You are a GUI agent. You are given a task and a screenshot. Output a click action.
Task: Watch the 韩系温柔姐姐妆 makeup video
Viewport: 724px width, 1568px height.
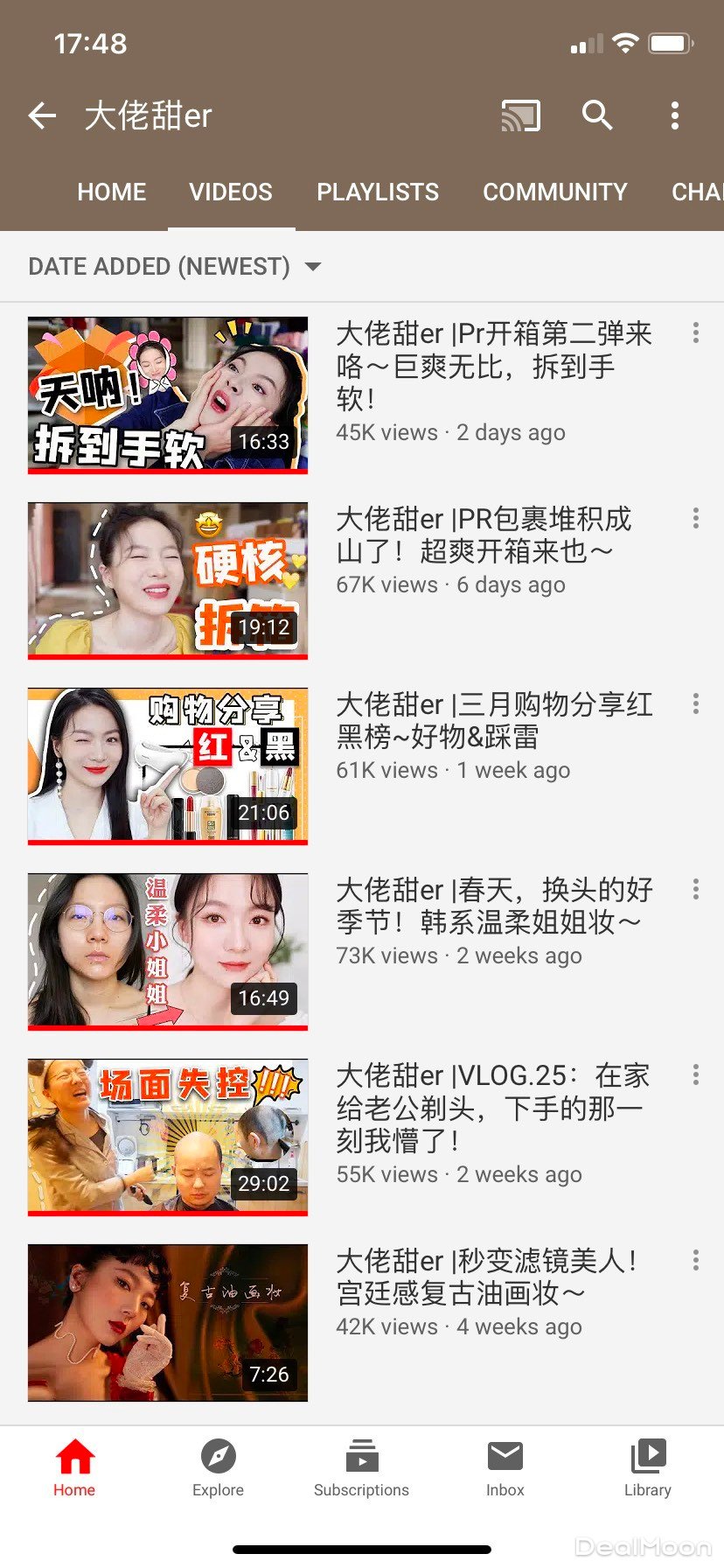pos(168,951)
